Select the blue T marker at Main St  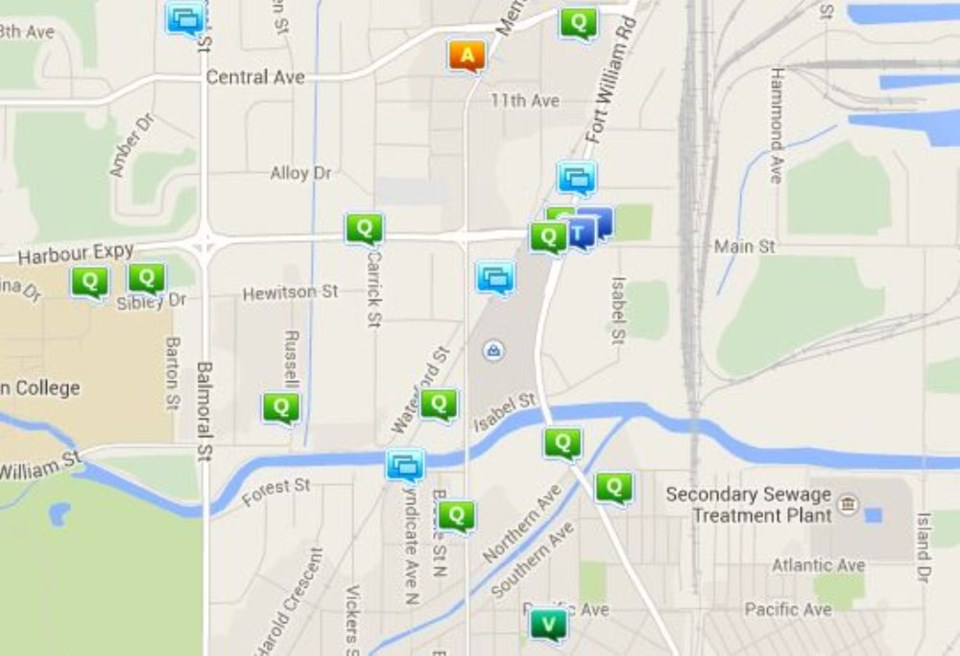[x=580, y=233]
